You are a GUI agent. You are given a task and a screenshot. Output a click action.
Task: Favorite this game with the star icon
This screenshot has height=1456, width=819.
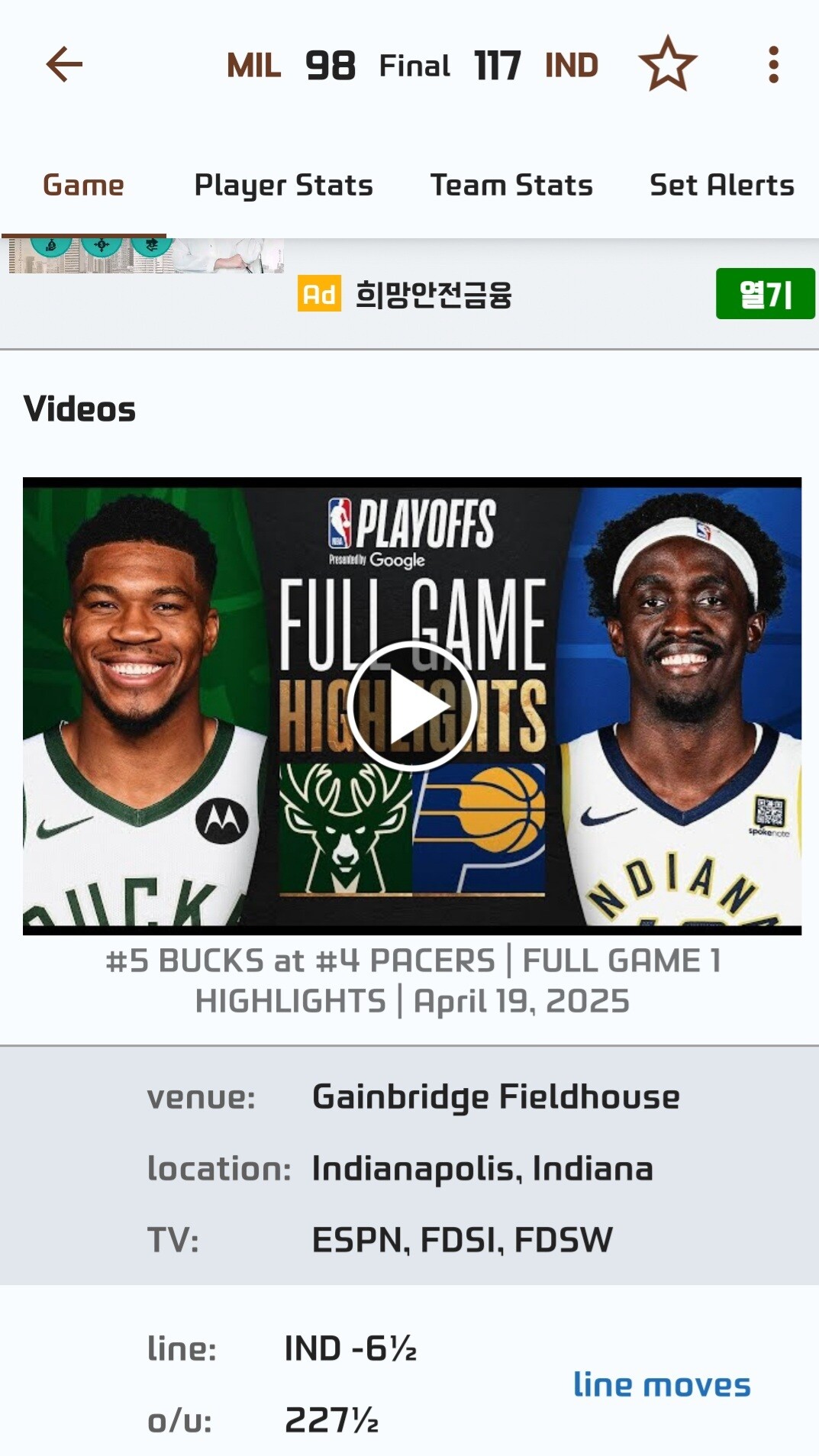tap(668, 64)
